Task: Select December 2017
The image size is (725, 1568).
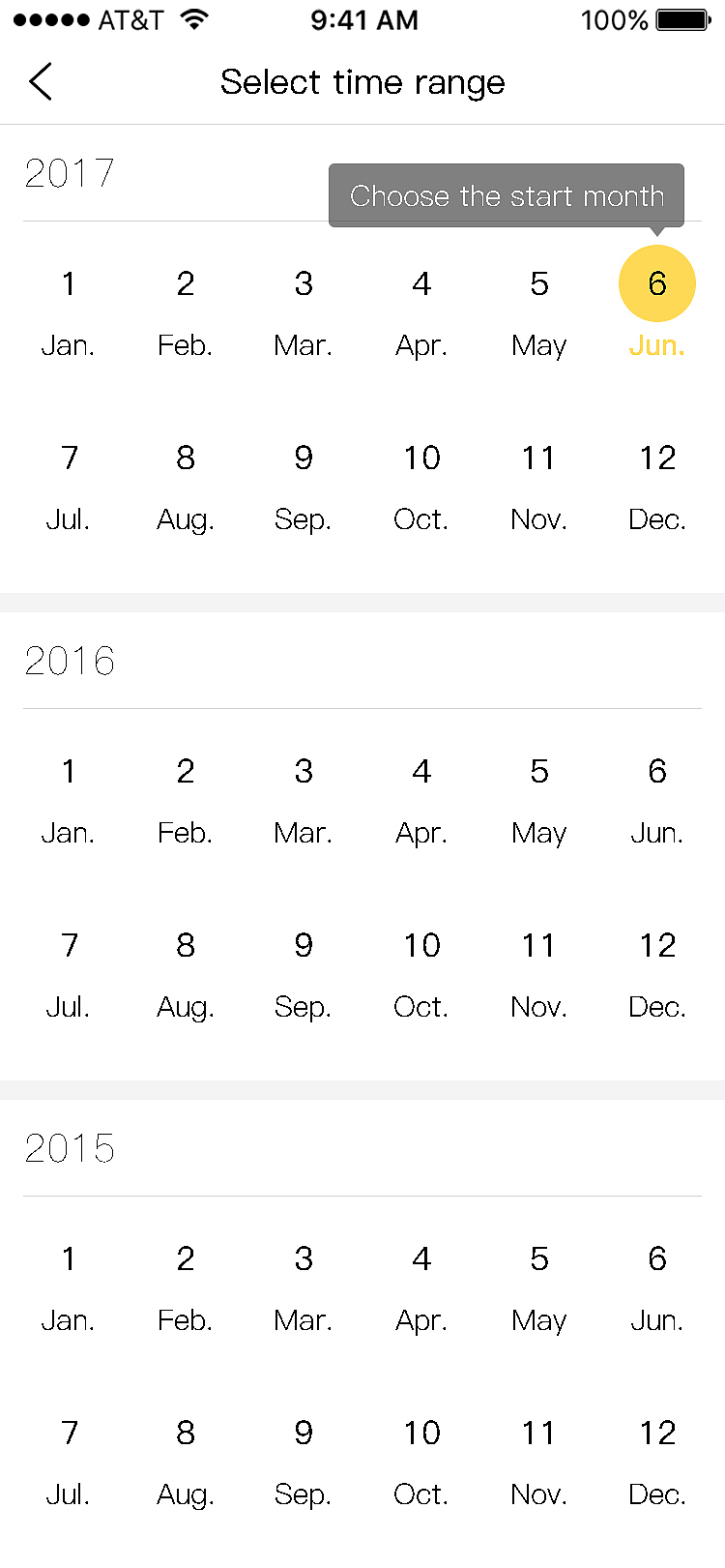Action: click(657, 488)
